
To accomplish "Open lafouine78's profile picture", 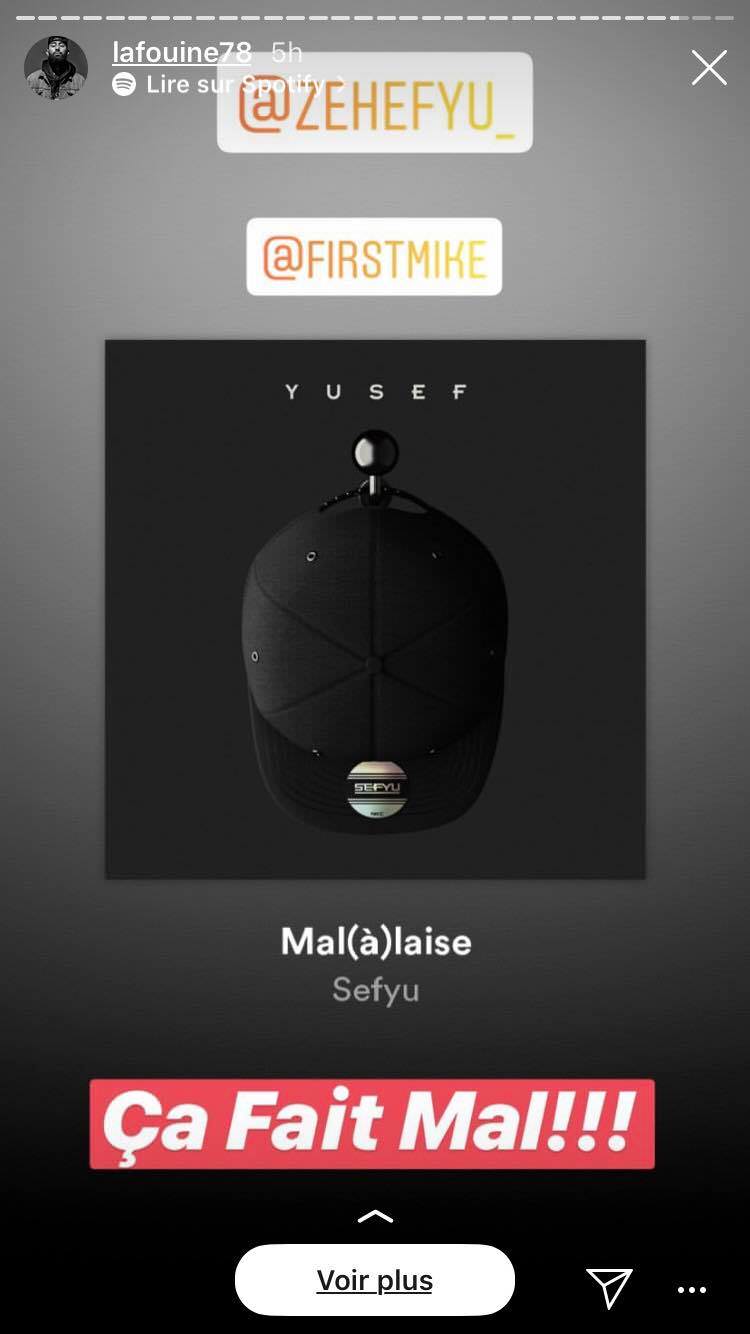I will (56, 68).
